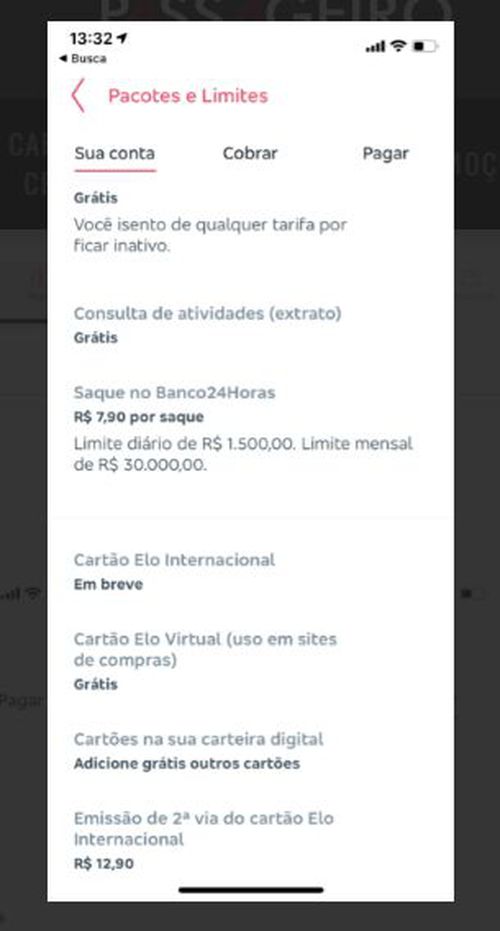500x931 pixels.
Task: Go back from Pacotes e Limites
Action: [x=78, y=96]
